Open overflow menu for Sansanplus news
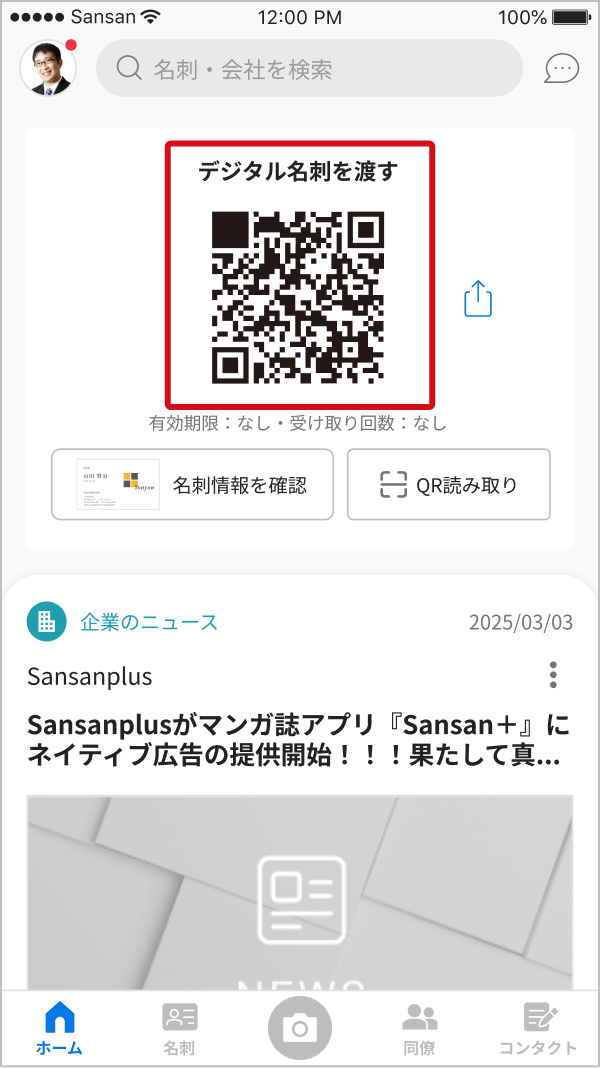 (x=553, y=675)
